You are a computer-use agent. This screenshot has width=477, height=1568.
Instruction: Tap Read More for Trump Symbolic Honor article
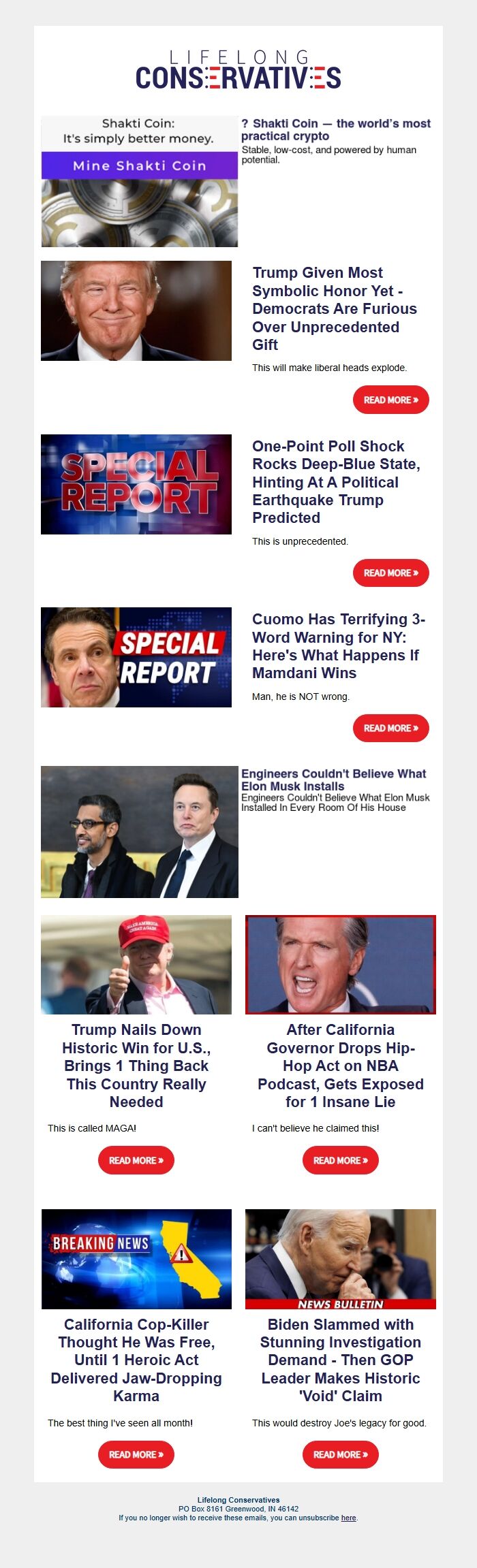tap(390, 400)
